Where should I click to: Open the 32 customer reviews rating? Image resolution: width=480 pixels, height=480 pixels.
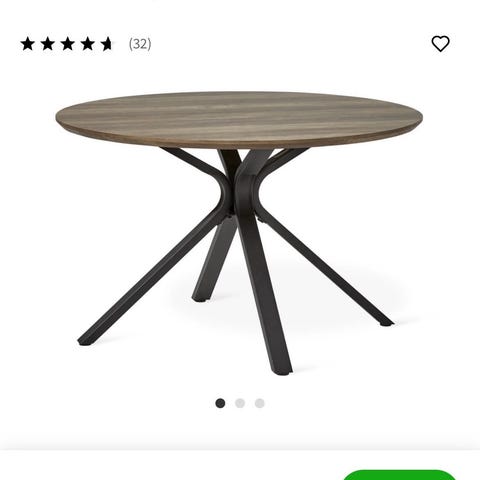(86, 44)
